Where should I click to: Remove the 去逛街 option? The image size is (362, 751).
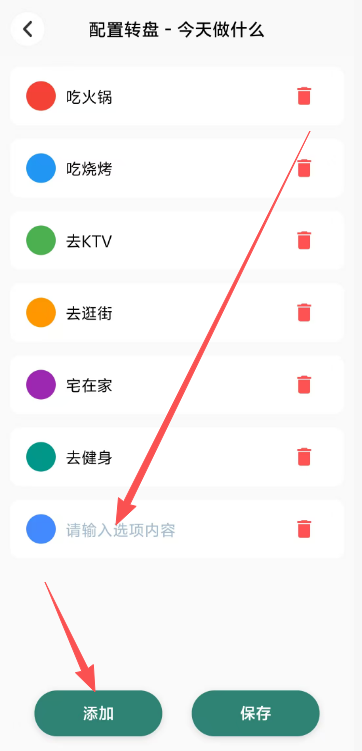click(304, 312)
